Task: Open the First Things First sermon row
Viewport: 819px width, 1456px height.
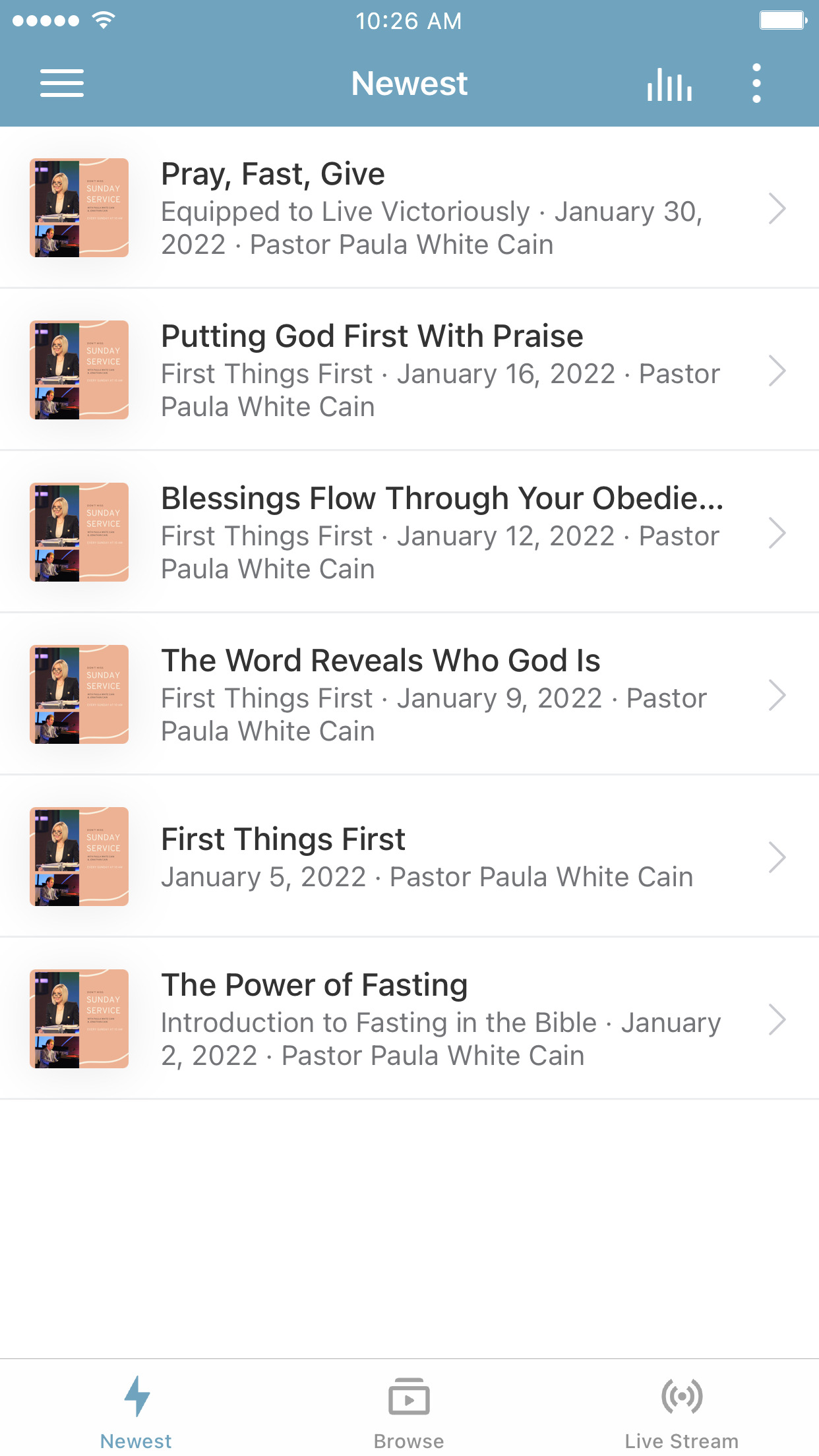Action: [x=409, y=857]
